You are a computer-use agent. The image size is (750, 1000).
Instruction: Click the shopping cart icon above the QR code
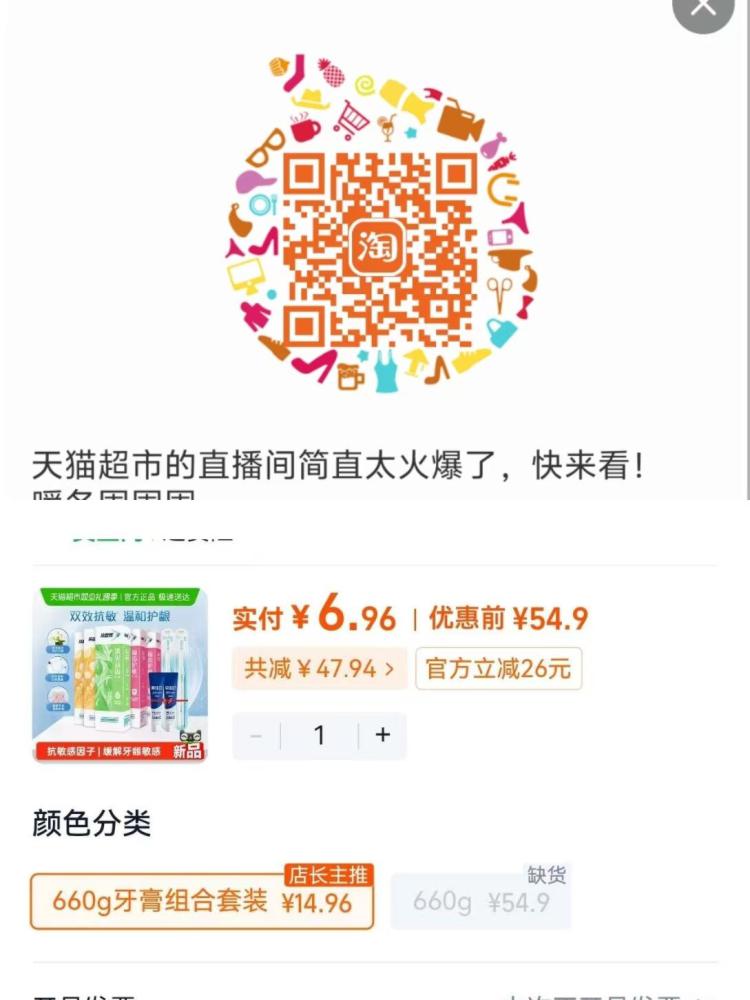pos(350,118)
